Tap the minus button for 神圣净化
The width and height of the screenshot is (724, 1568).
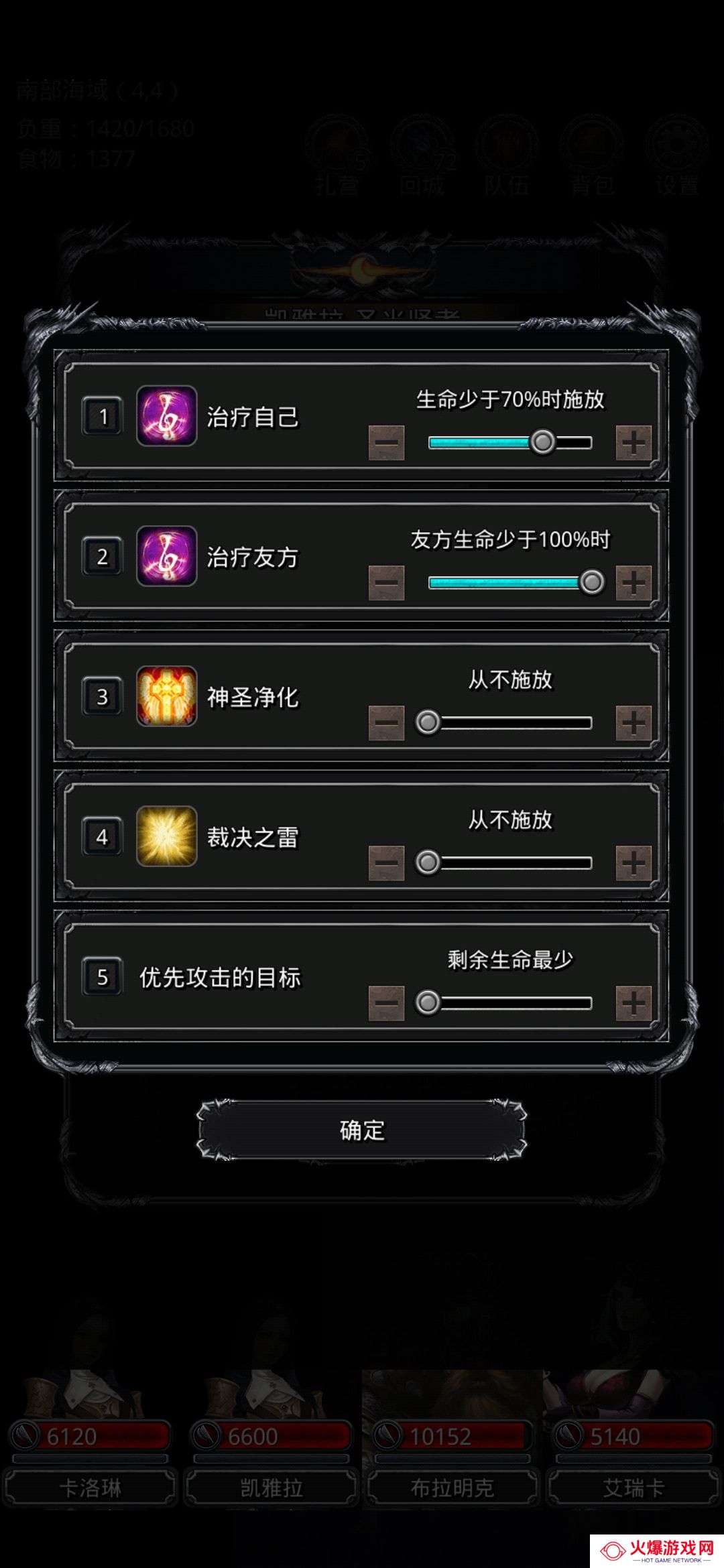tap(386, 722)
